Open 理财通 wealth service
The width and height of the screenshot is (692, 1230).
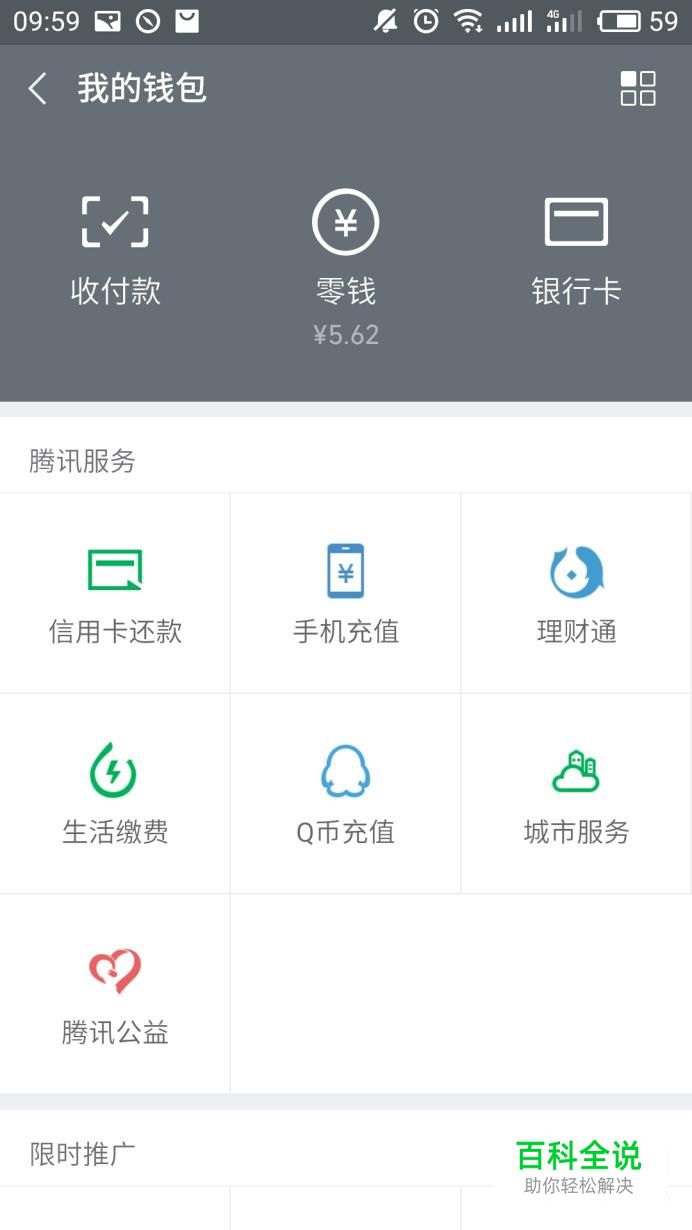tap(576, 593)
